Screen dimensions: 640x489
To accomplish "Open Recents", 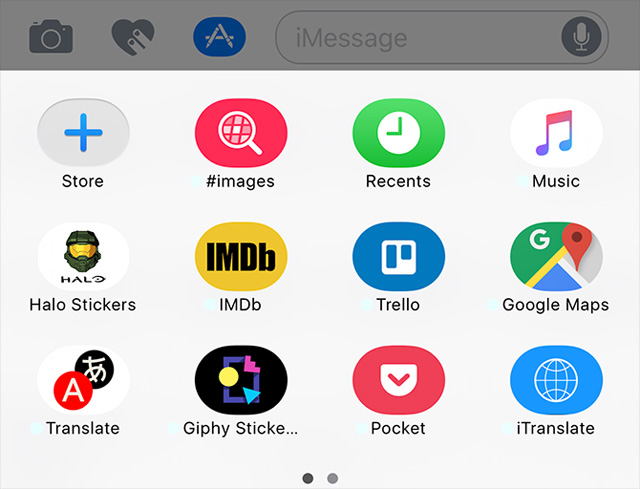I will [x=398, y=134].
